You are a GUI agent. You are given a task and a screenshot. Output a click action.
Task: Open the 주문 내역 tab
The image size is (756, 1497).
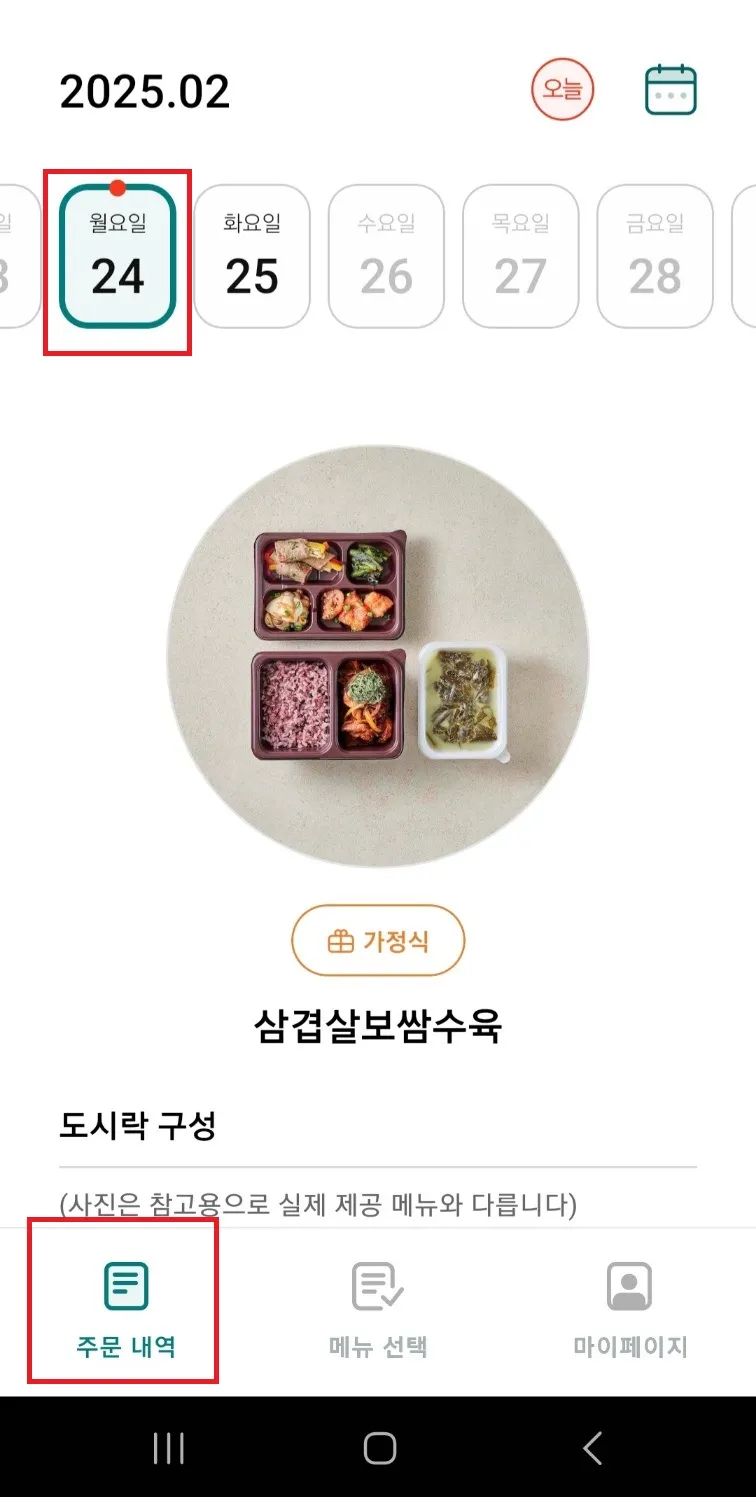tap(126, 1308)
